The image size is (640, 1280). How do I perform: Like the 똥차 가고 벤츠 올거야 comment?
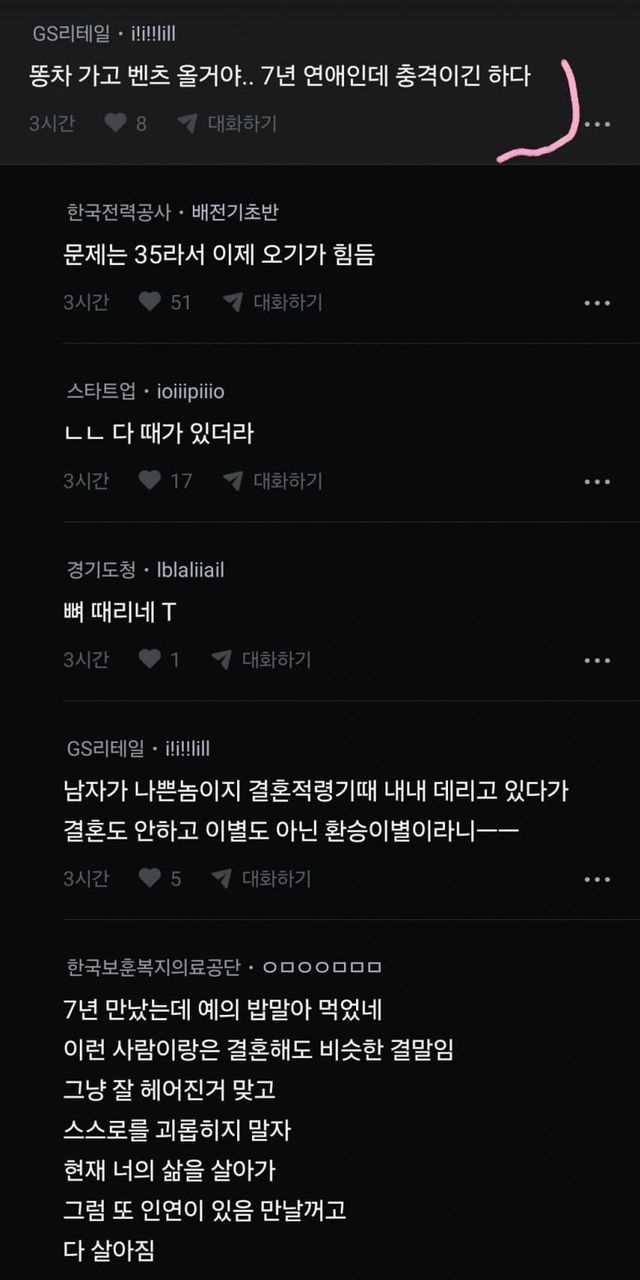116,123
